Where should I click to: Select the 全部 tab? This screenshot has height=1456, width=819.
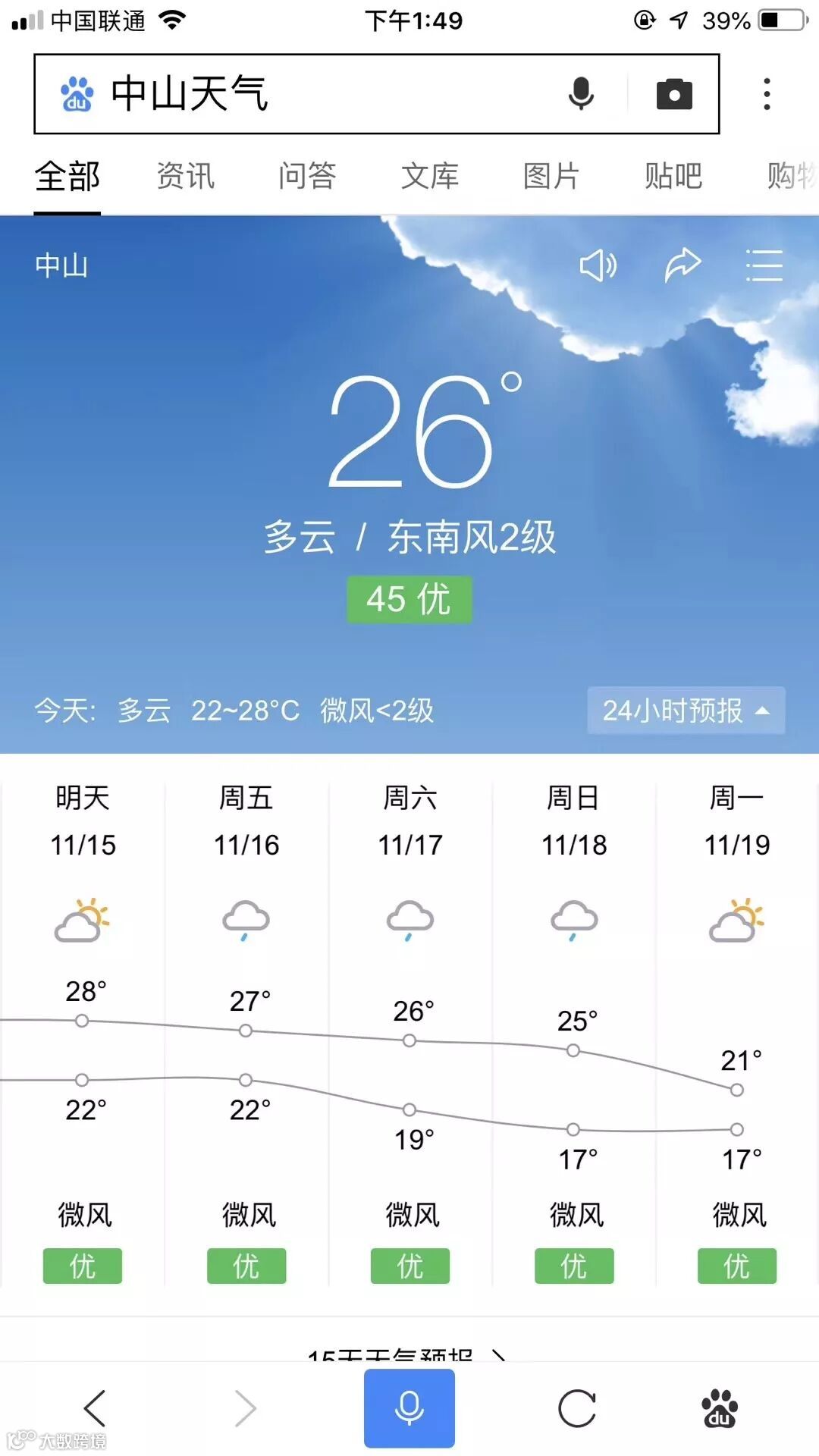(x=67, y=176)
